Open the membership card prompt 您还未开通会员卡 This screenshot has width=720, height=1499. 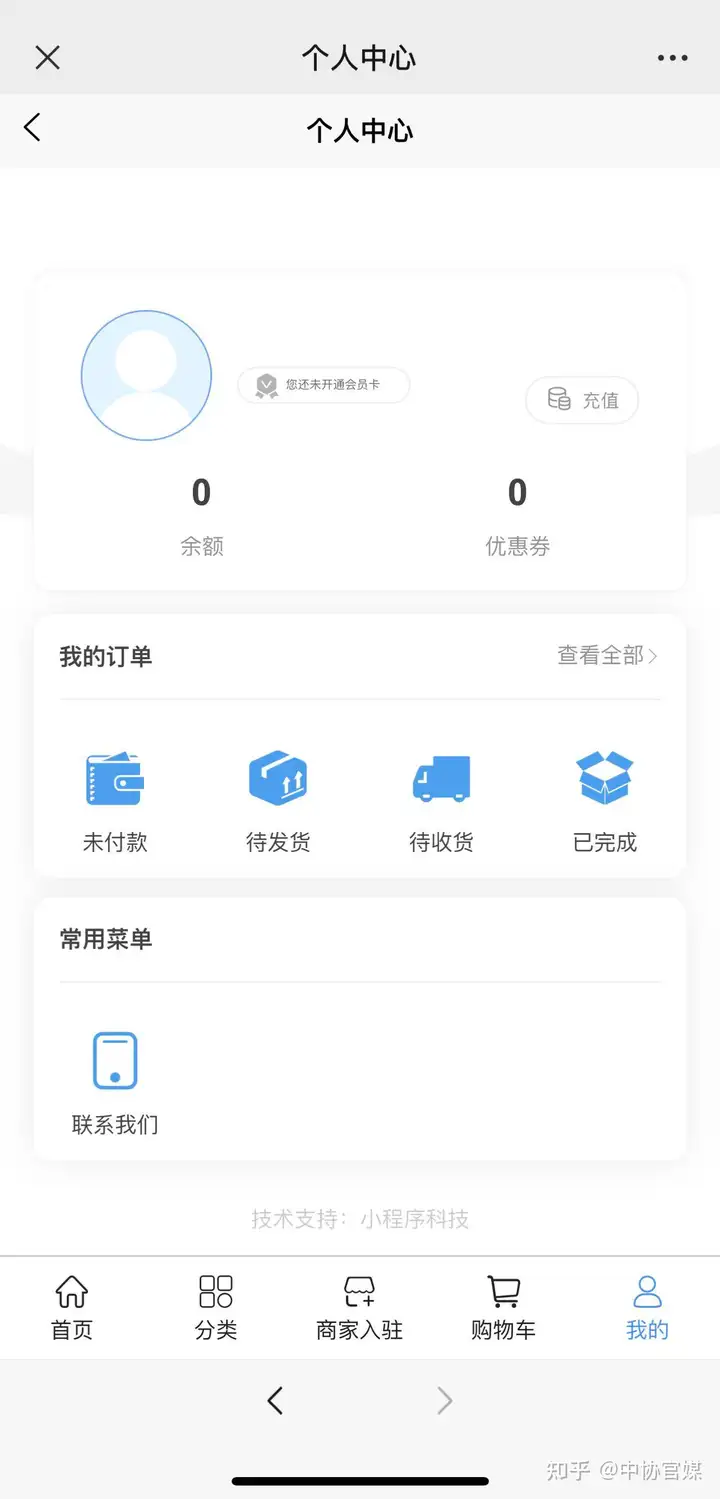(x=323, y=385)
